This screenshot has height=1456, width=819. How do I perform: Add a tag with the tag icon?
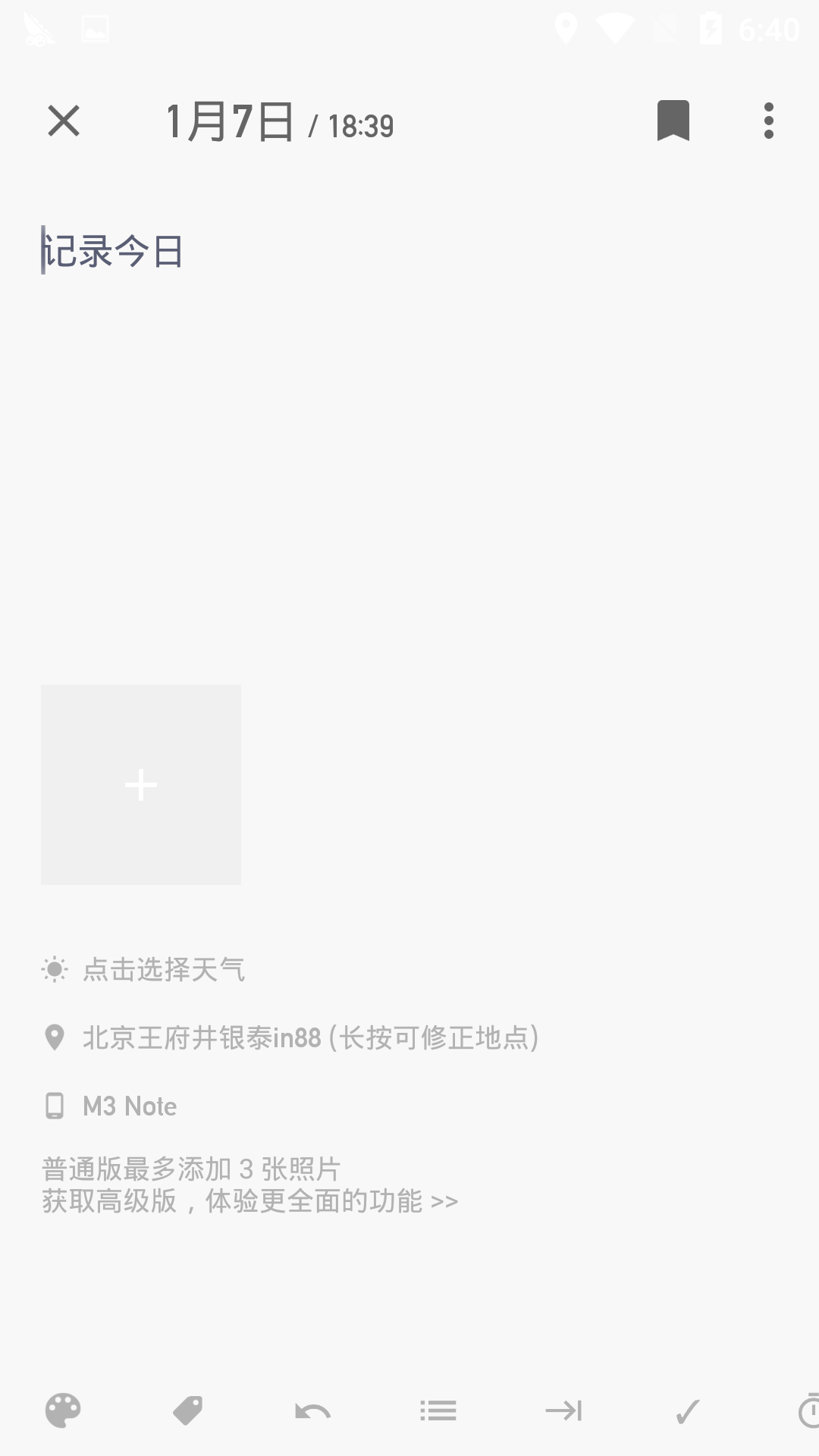coord(188,1410)
